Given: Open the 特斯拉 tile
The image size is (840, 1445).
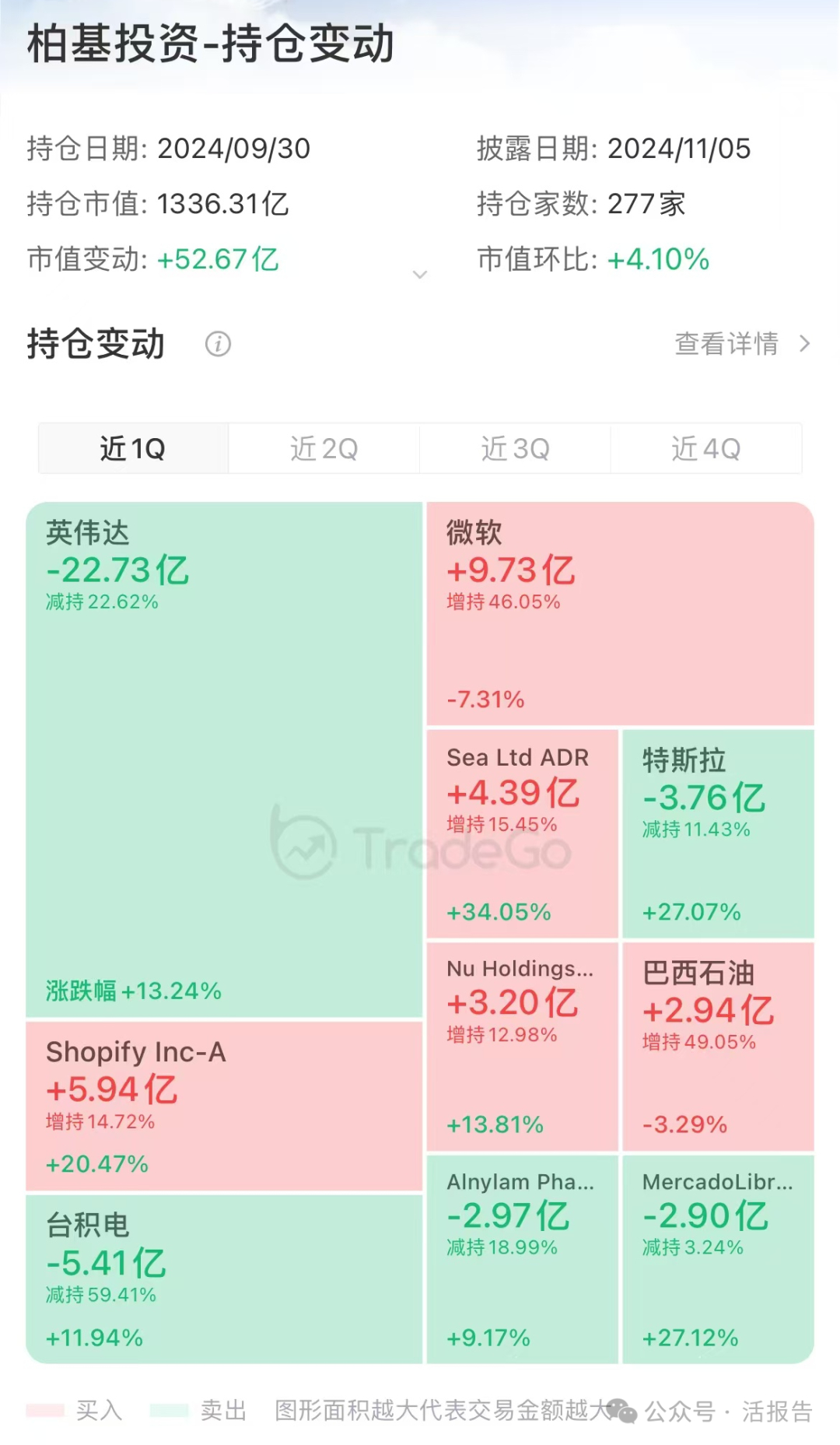Looking at the screenshot, I should tap(718, 833).
